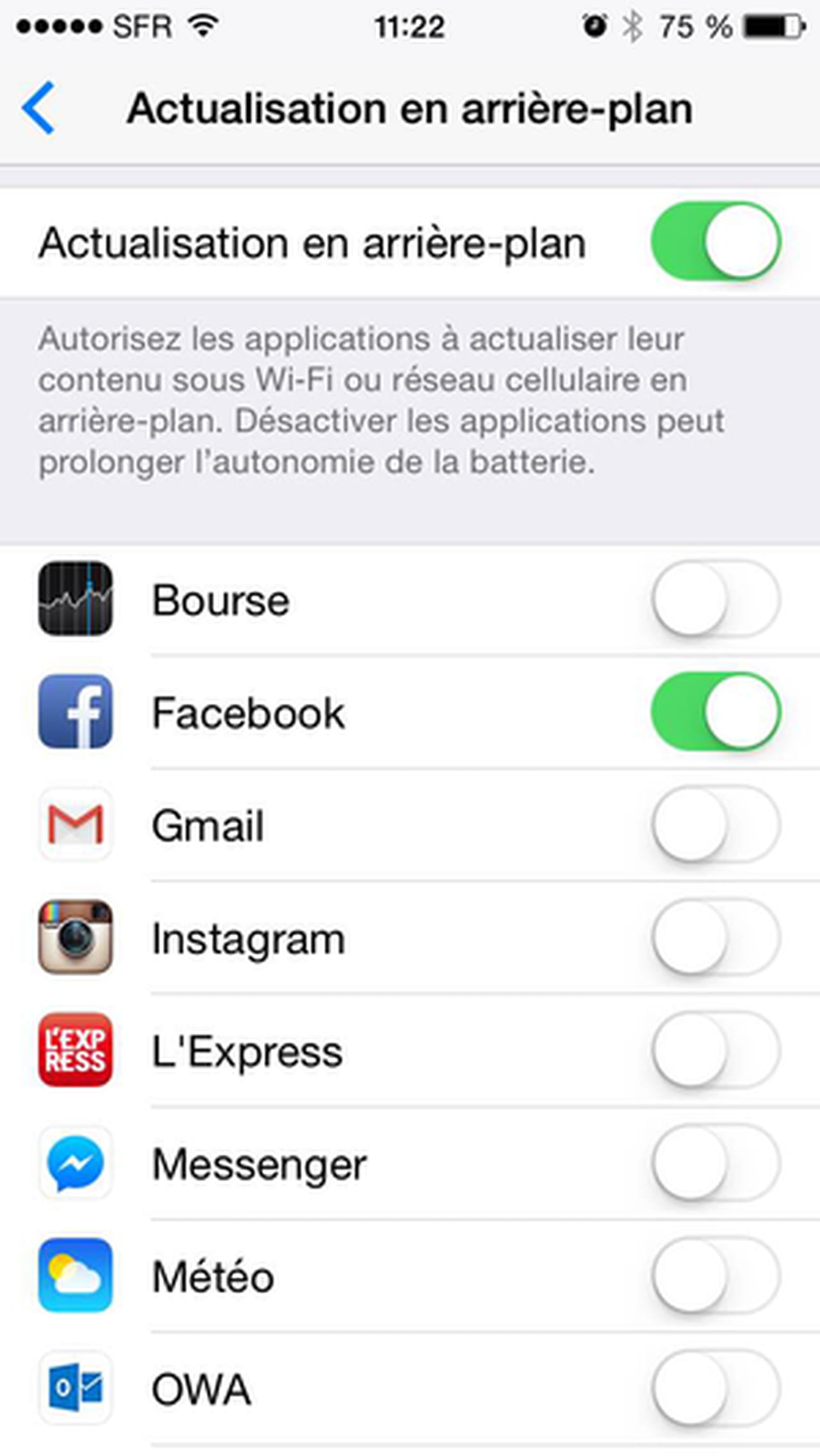Click the Instagram app icon

(75, 937)
